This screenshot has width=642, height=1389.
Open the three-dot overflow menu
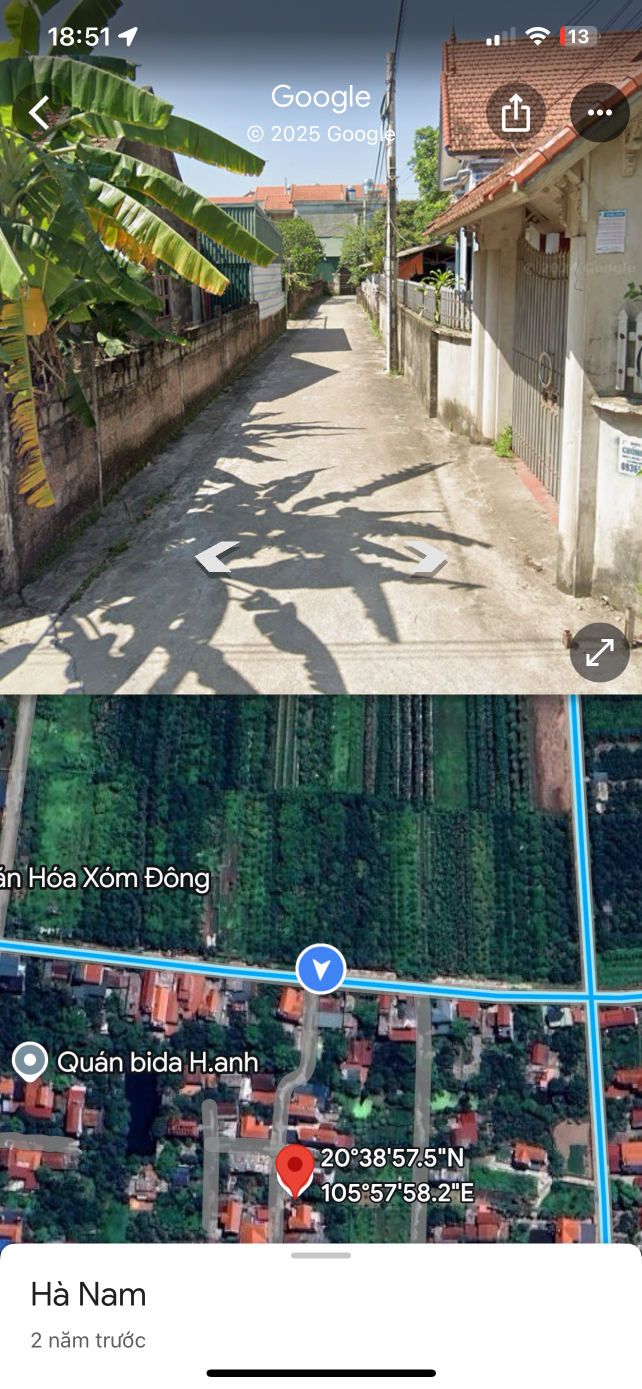click(x=599, y=112)
